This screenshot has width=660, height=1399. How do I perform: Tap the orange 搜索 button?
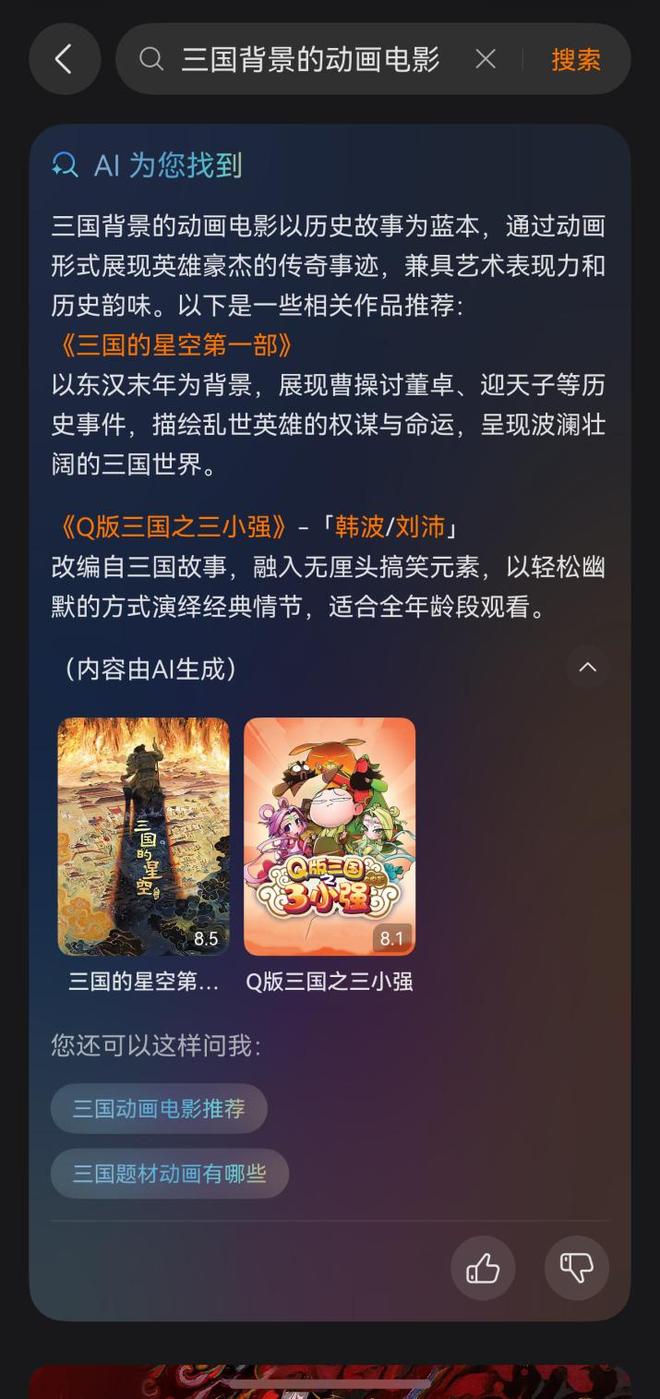coord(576,60)
